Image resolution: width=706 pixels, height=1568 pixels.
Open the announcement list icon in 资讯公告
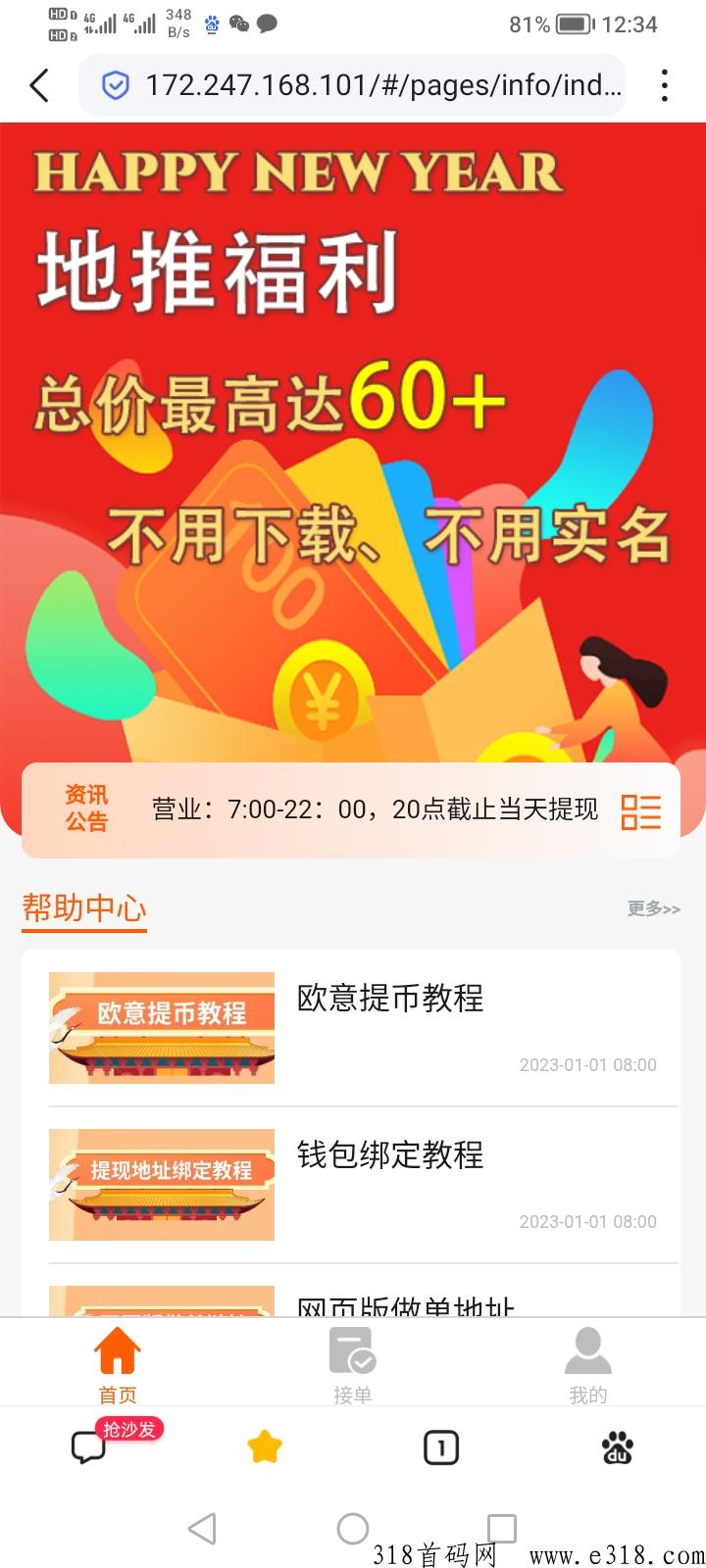coord(641,811)
